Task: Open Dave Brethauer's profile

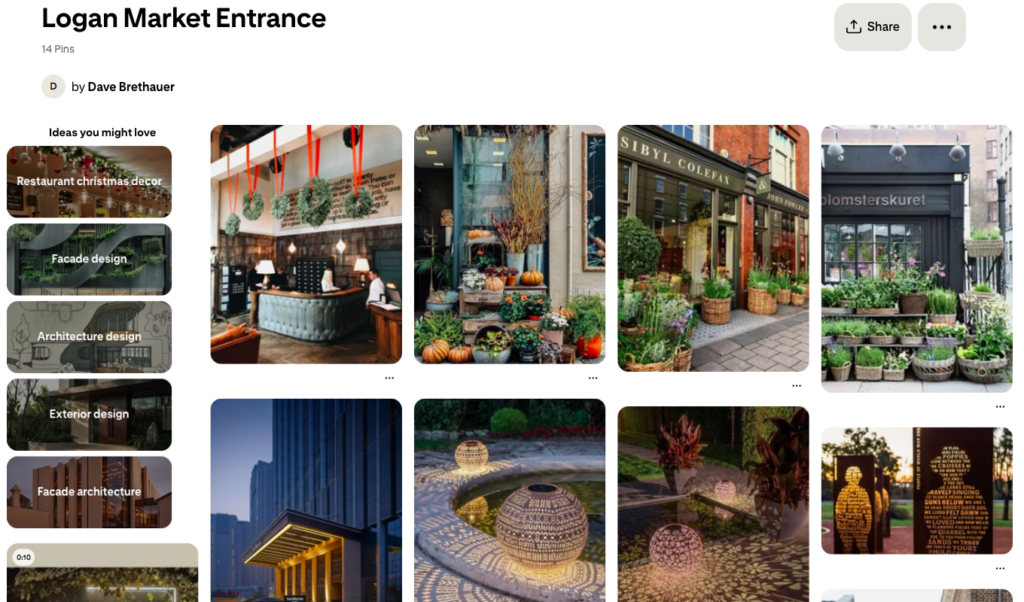Action: [x=131, y=87]
